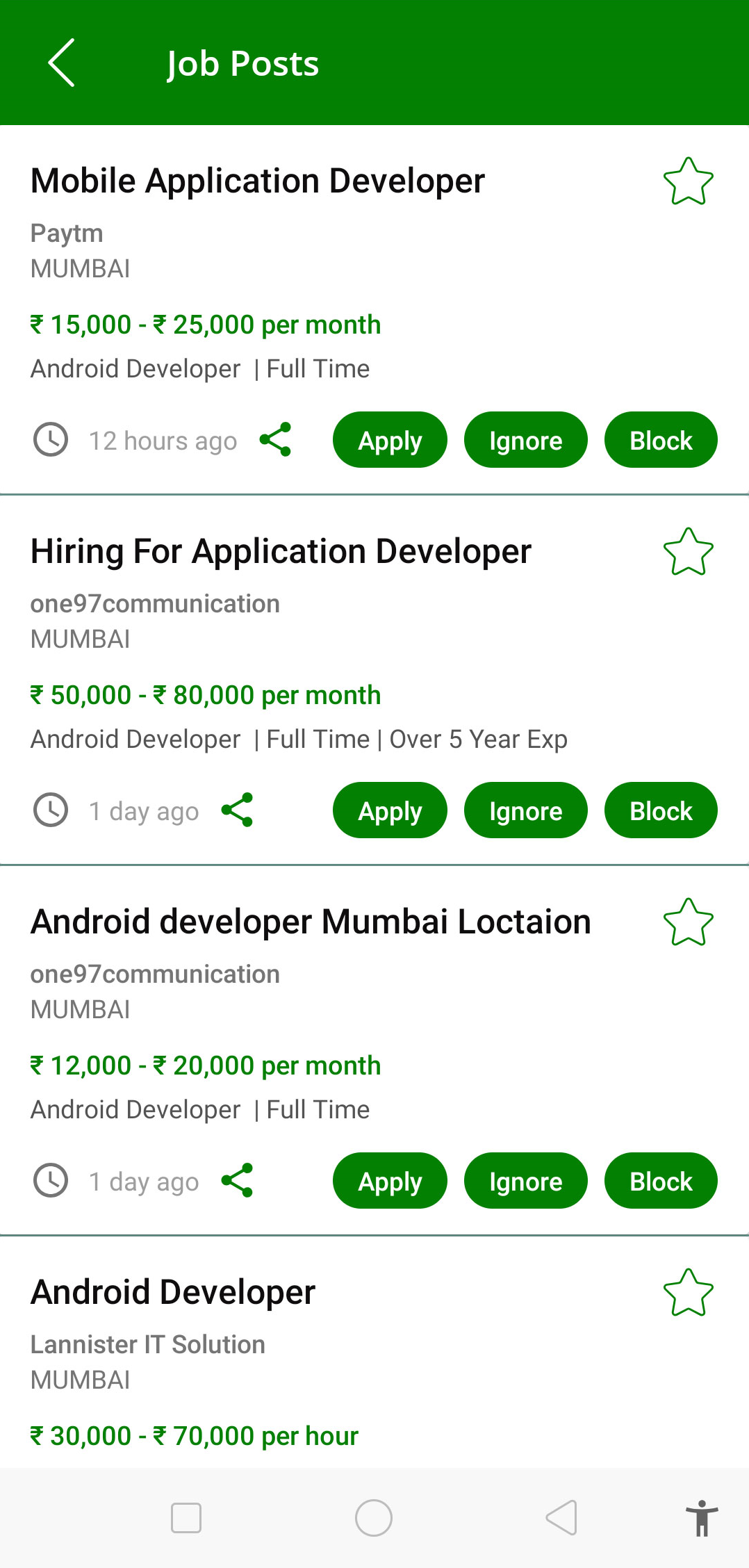Favorite the Hiring For Application Developer job

click(x=689, y=552)
